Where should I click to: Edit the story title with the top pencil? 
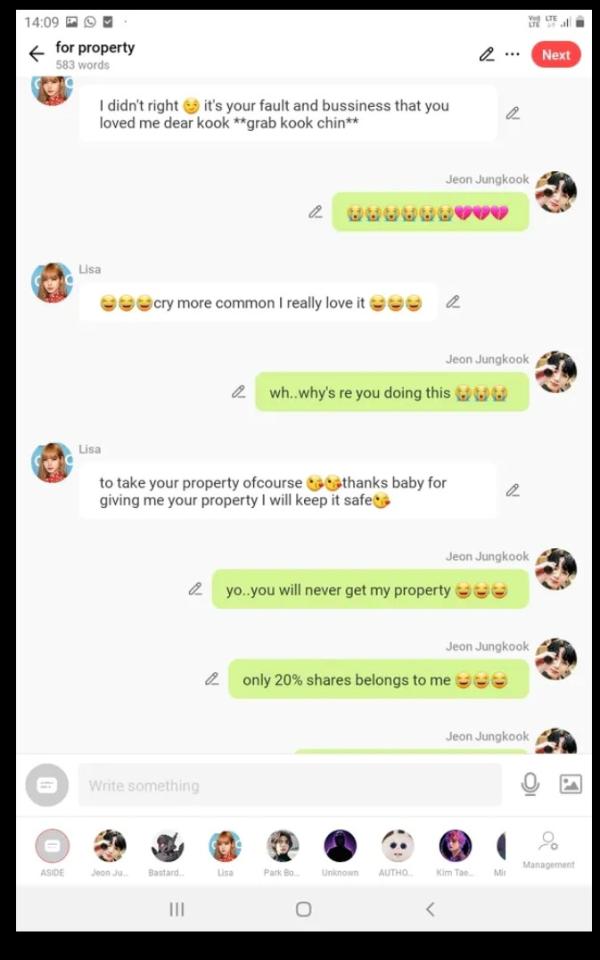487,54
